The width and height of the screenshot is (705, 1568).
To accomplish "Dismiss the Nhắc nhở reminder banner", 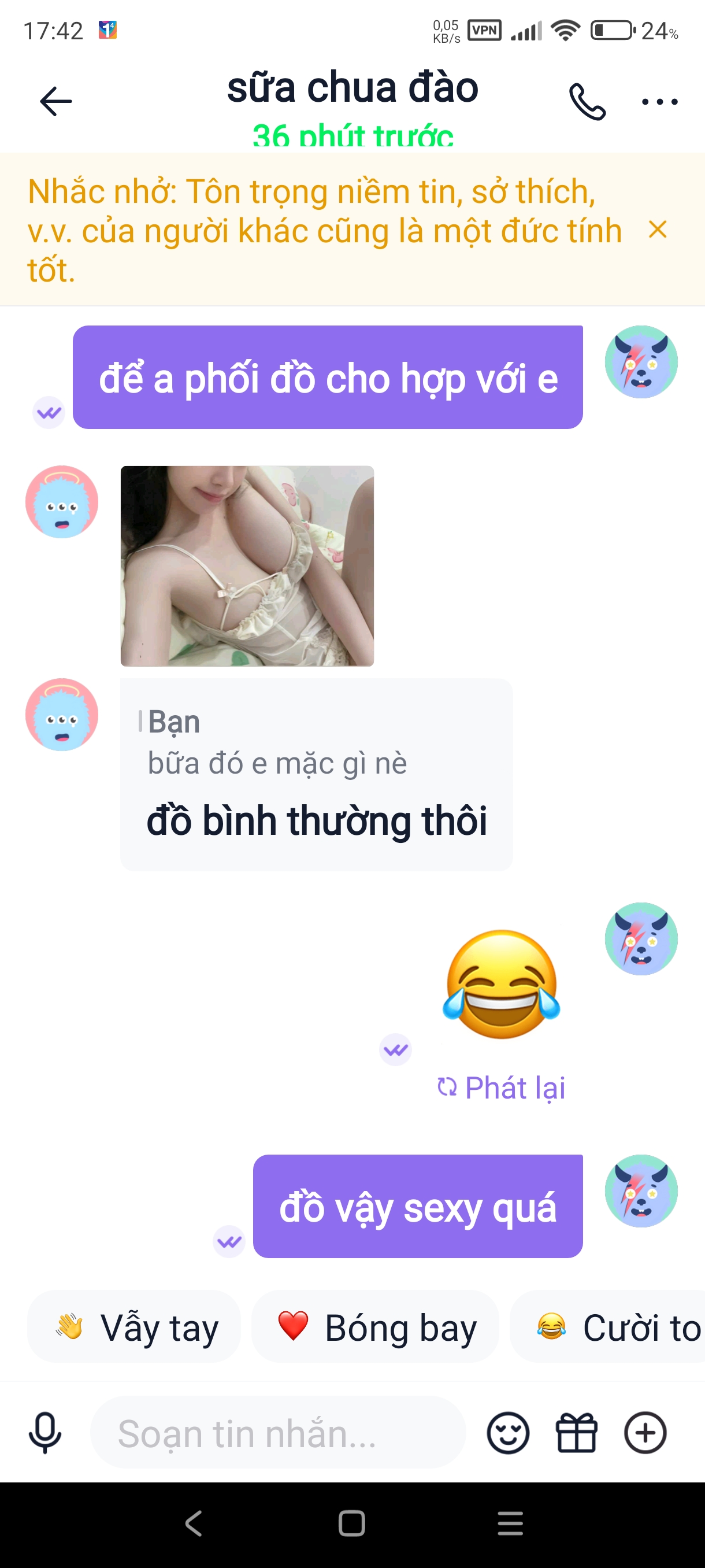I will pos(658,230).
